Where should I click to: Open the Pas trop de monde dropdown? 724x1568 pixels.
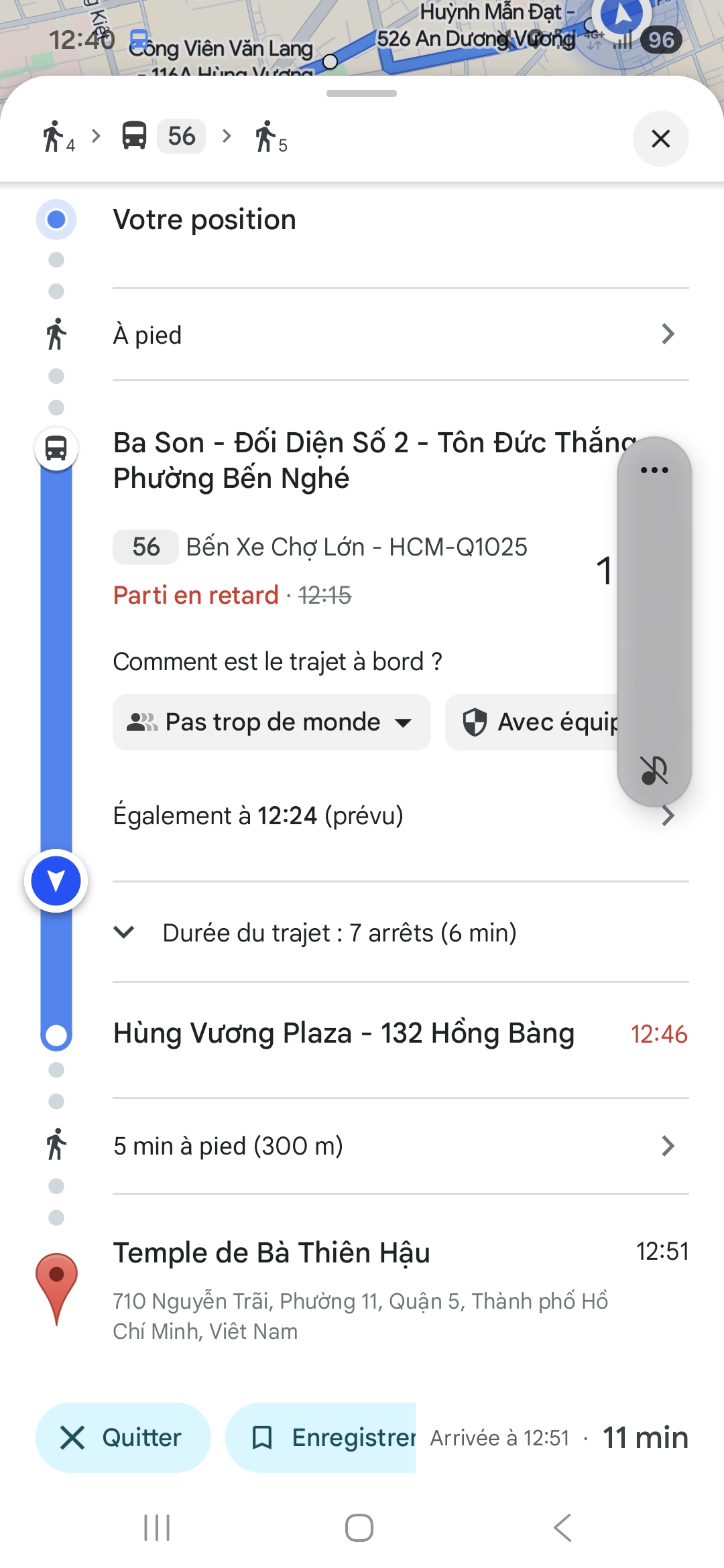(x=271, y=722)
